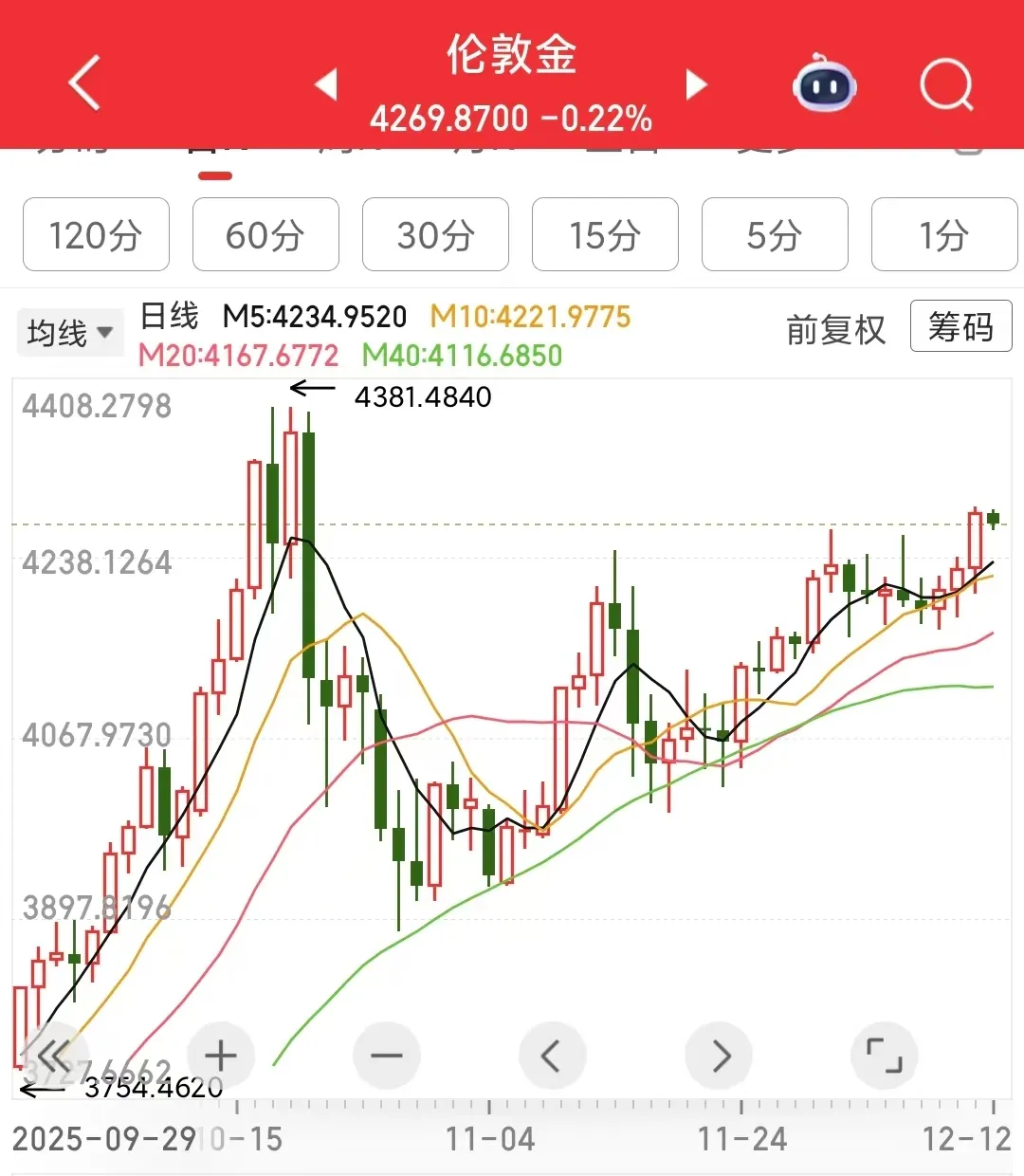Jump to the earliest candles
The height and width of the screenshot is (1176, 1024).
tap(53, 1056)
